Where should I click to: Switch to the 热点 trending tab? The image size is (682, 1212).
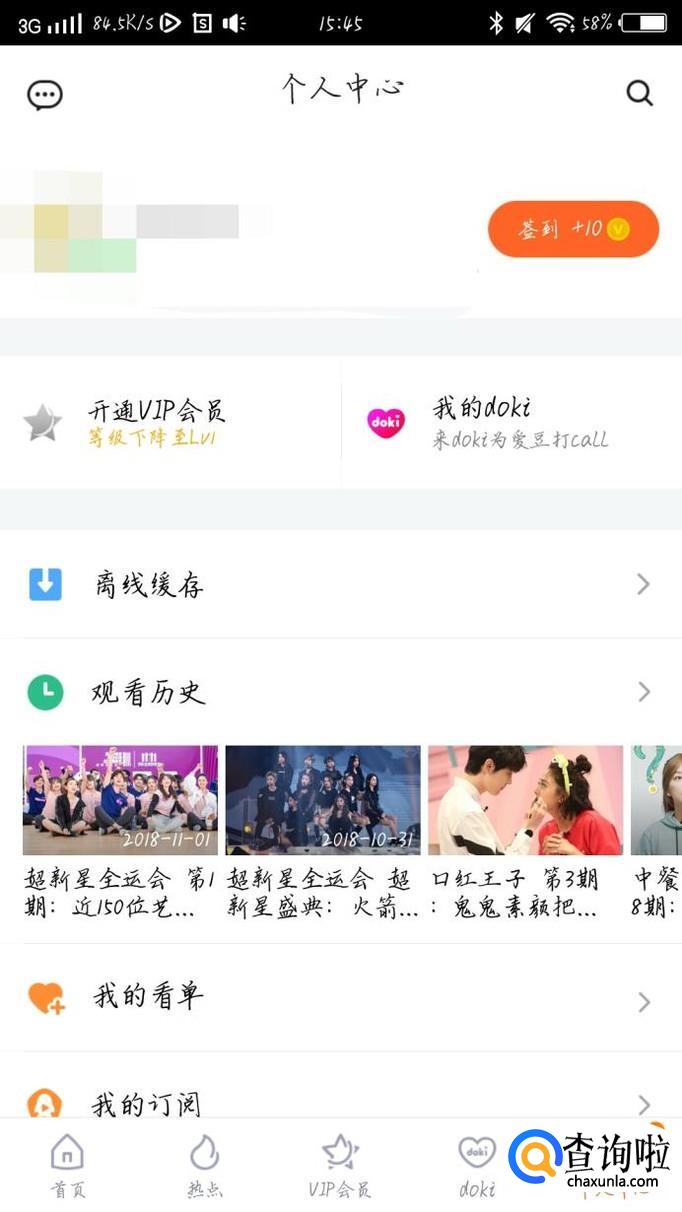tap(204, 1165)
